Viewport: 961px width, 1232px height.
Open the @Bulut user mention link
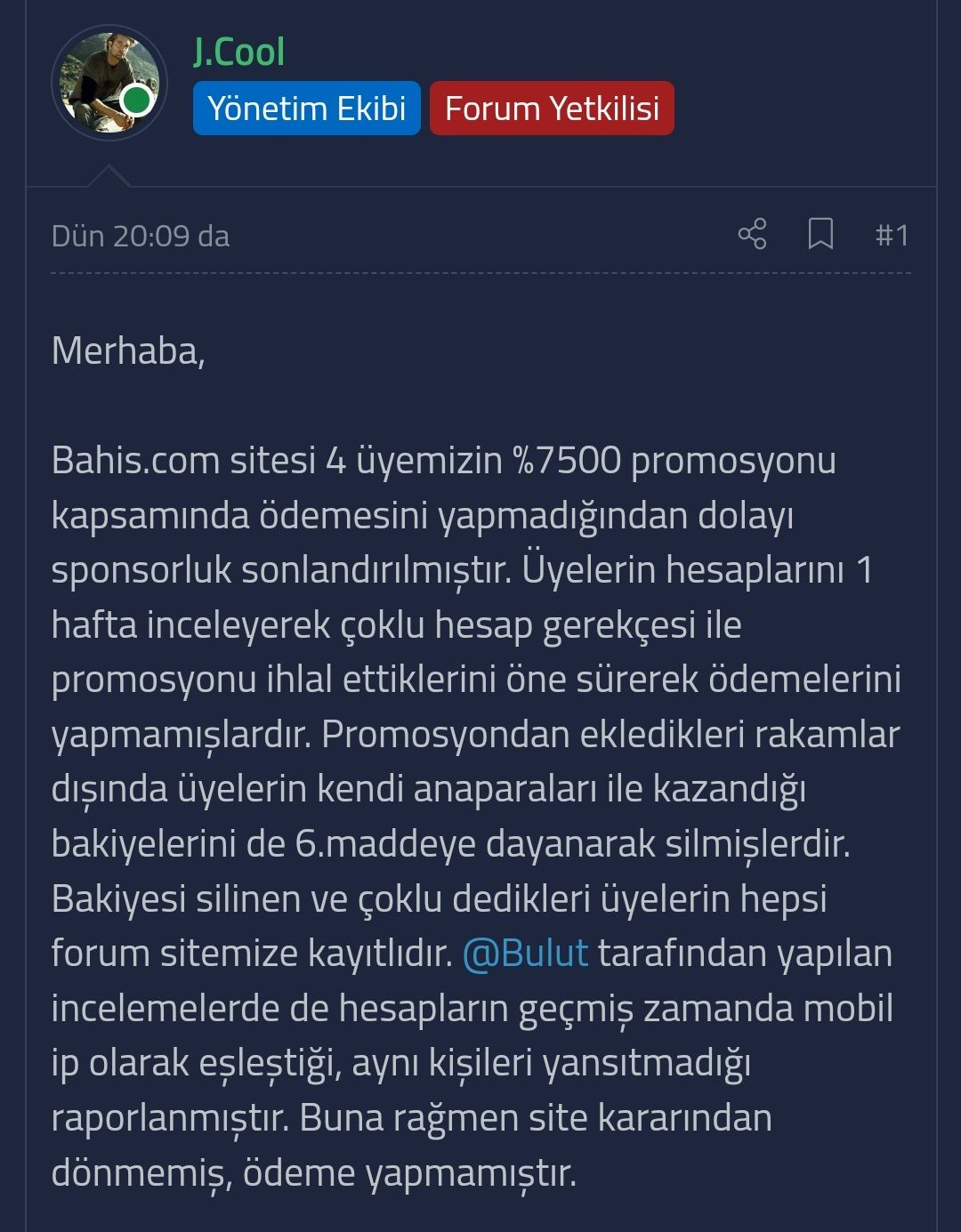coord(524,954)
